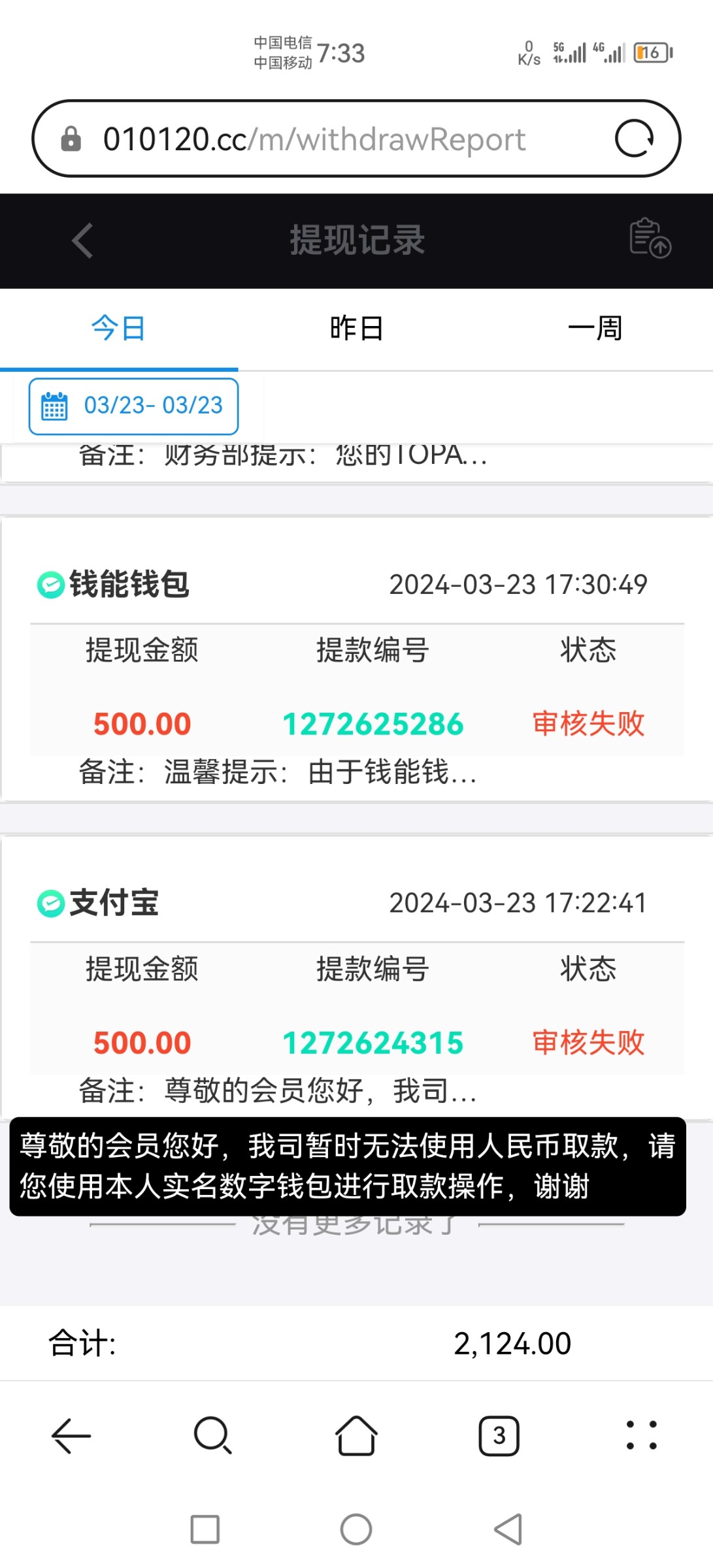
Task: Select the URL text 010120.cc/m/withdrawReport
Action: [x=314, y=138]
